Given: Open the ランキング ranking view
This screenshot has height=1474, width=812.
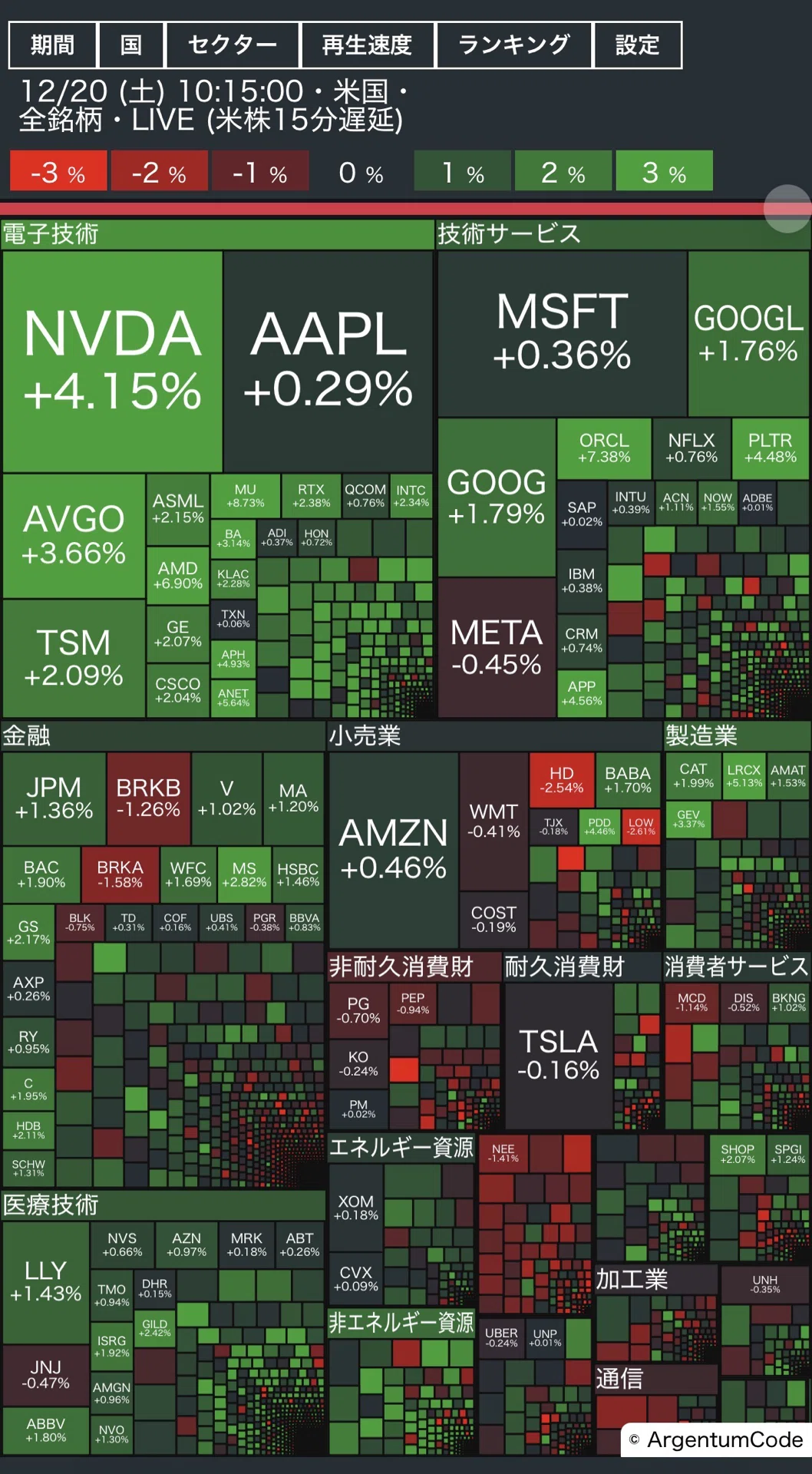Looking at the screenshot, I should pos(514,45).
